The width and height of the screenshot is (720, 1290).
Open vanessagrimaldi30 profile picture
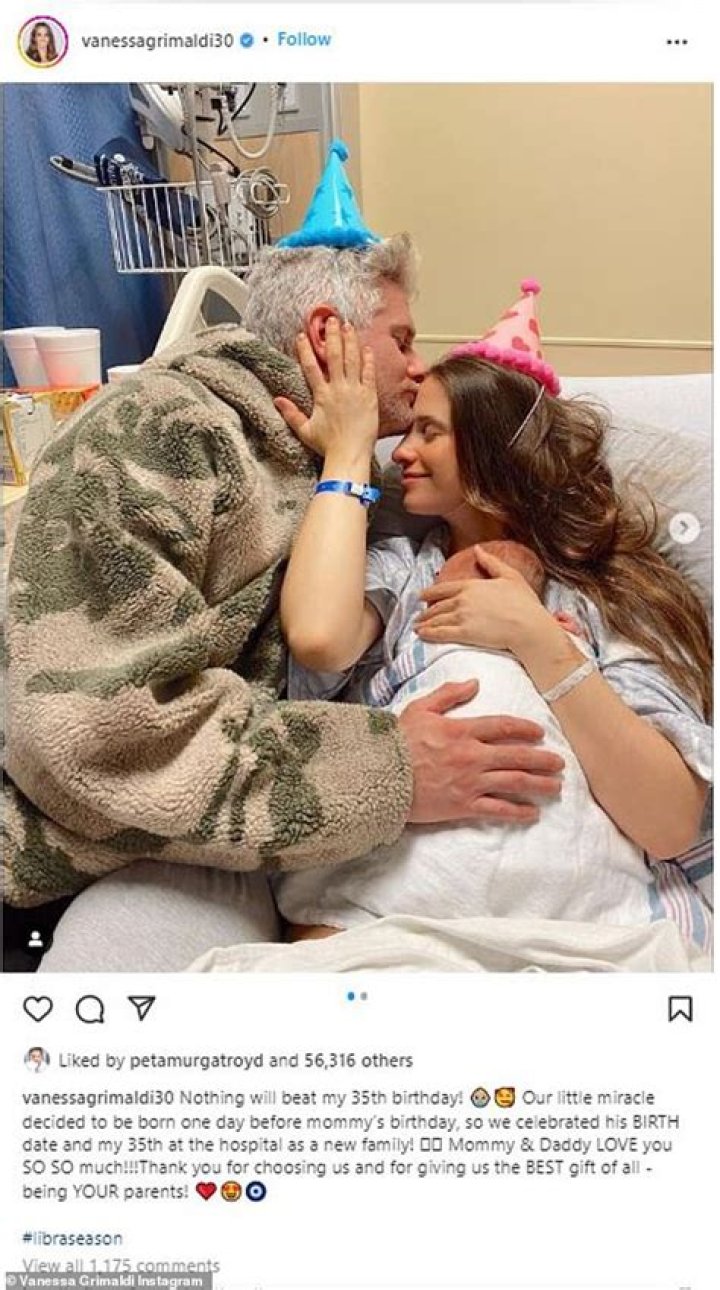tap(43, 42)
